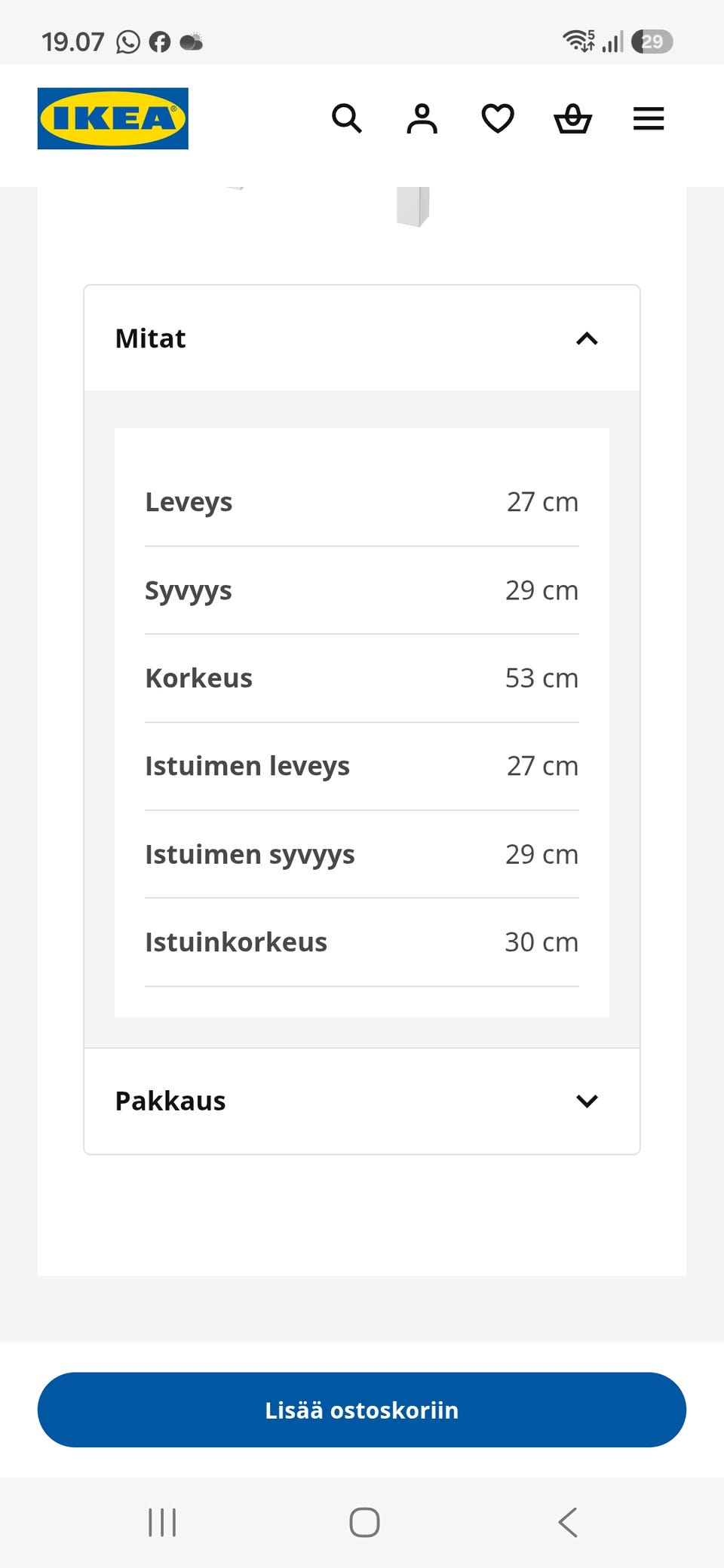The width and height of the screenshot is (724, 1568).
Task: Open the search magnifier icon
Action: click(x=347, y=118)
